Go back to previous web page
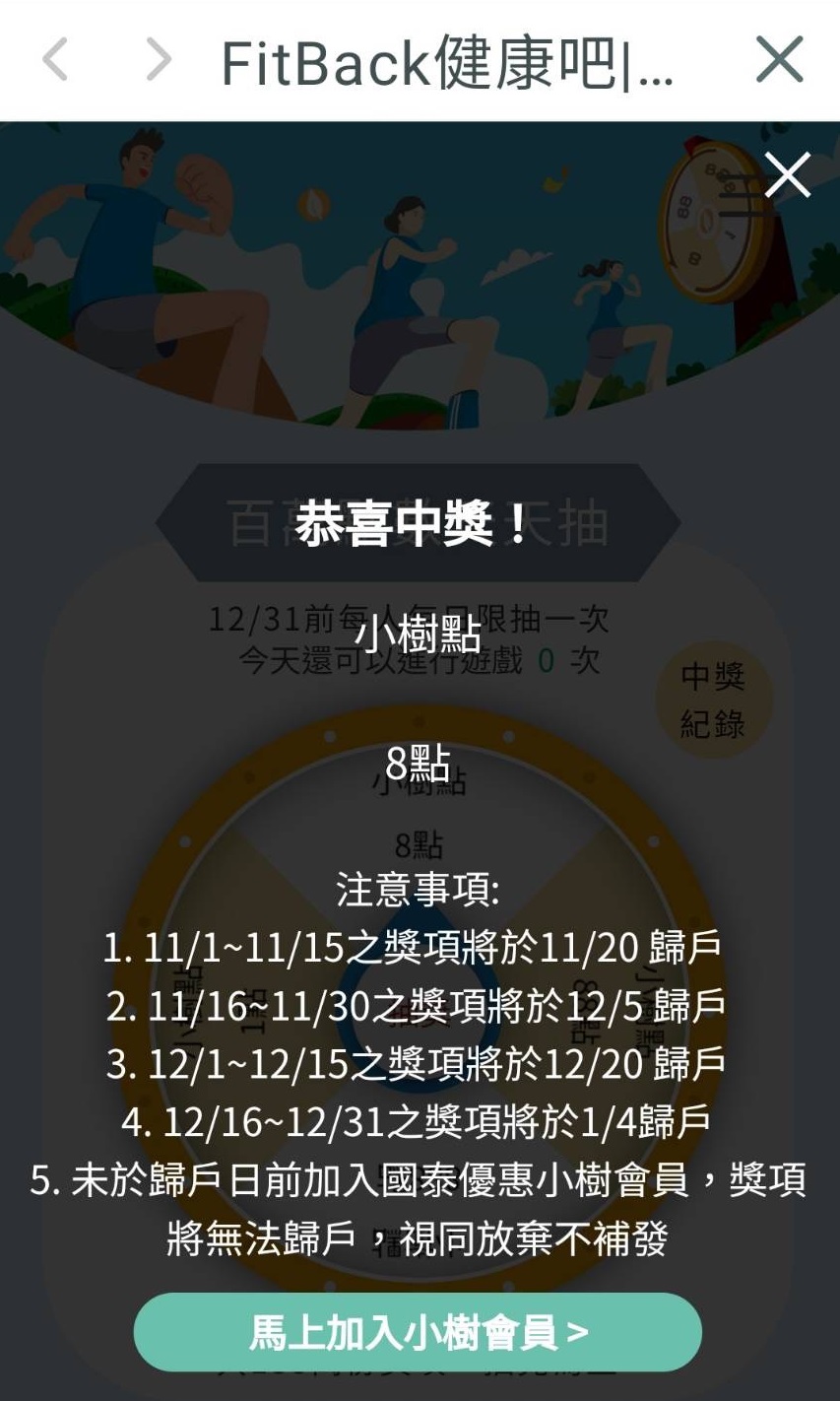Image resolution: width=840 pixels, height=1401 pixels. pos(56,60)
